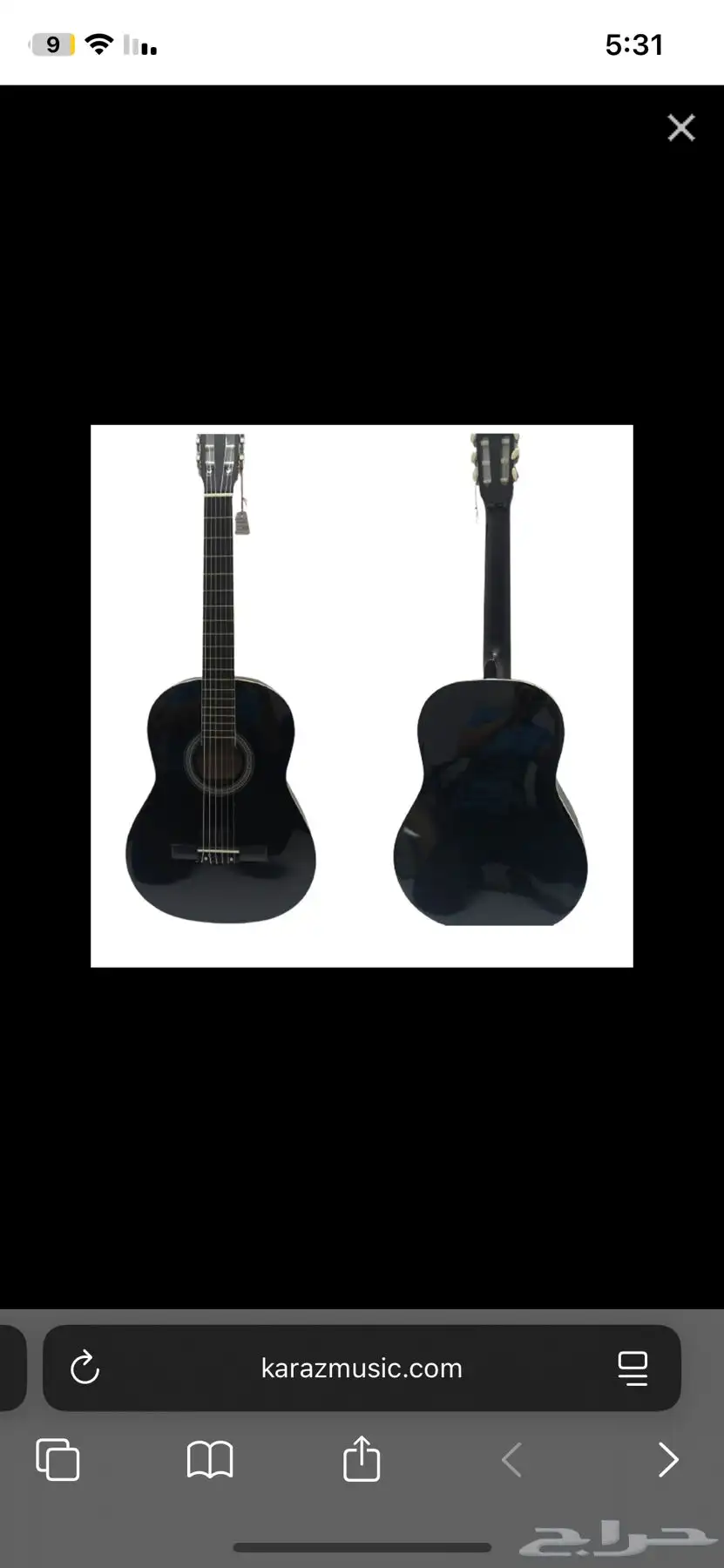
Task: Open the Safari tabs overview
Action: click(58, 1459)
